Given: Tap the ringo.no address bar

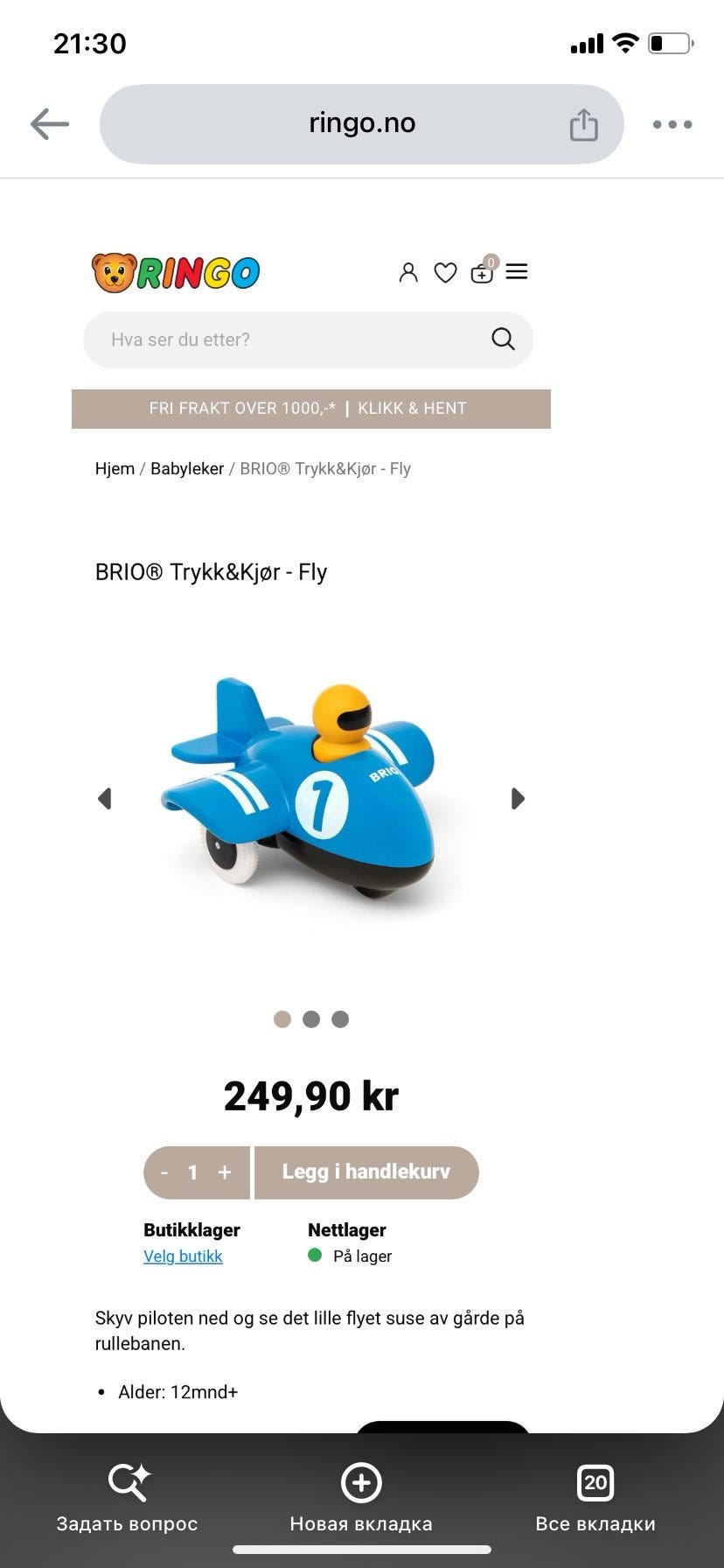Looking at the screenshot, I should [362, 124].
